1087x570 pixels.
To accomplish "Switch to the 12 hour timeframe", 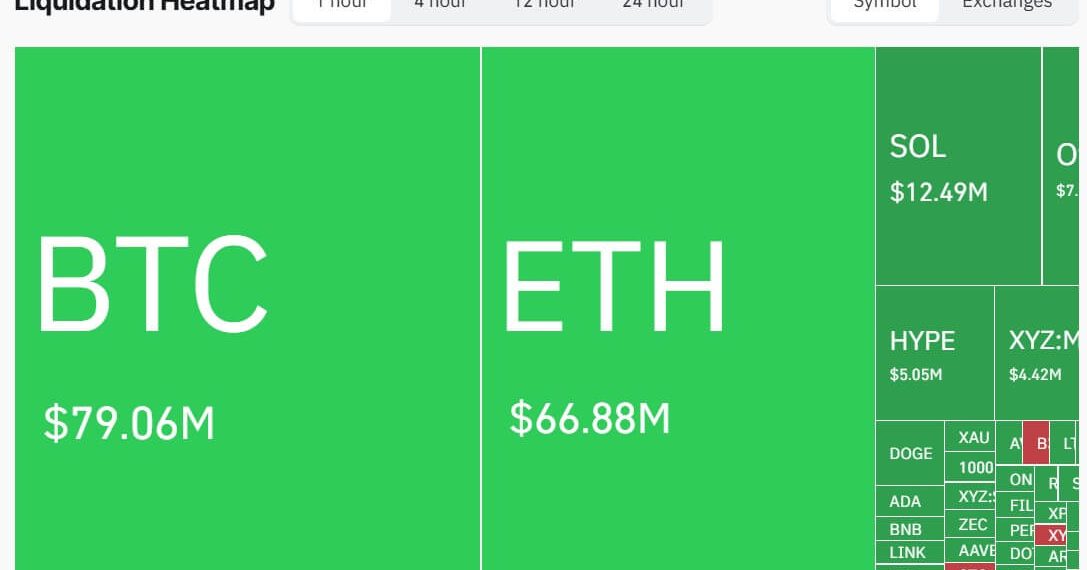I will click(544, 5).
